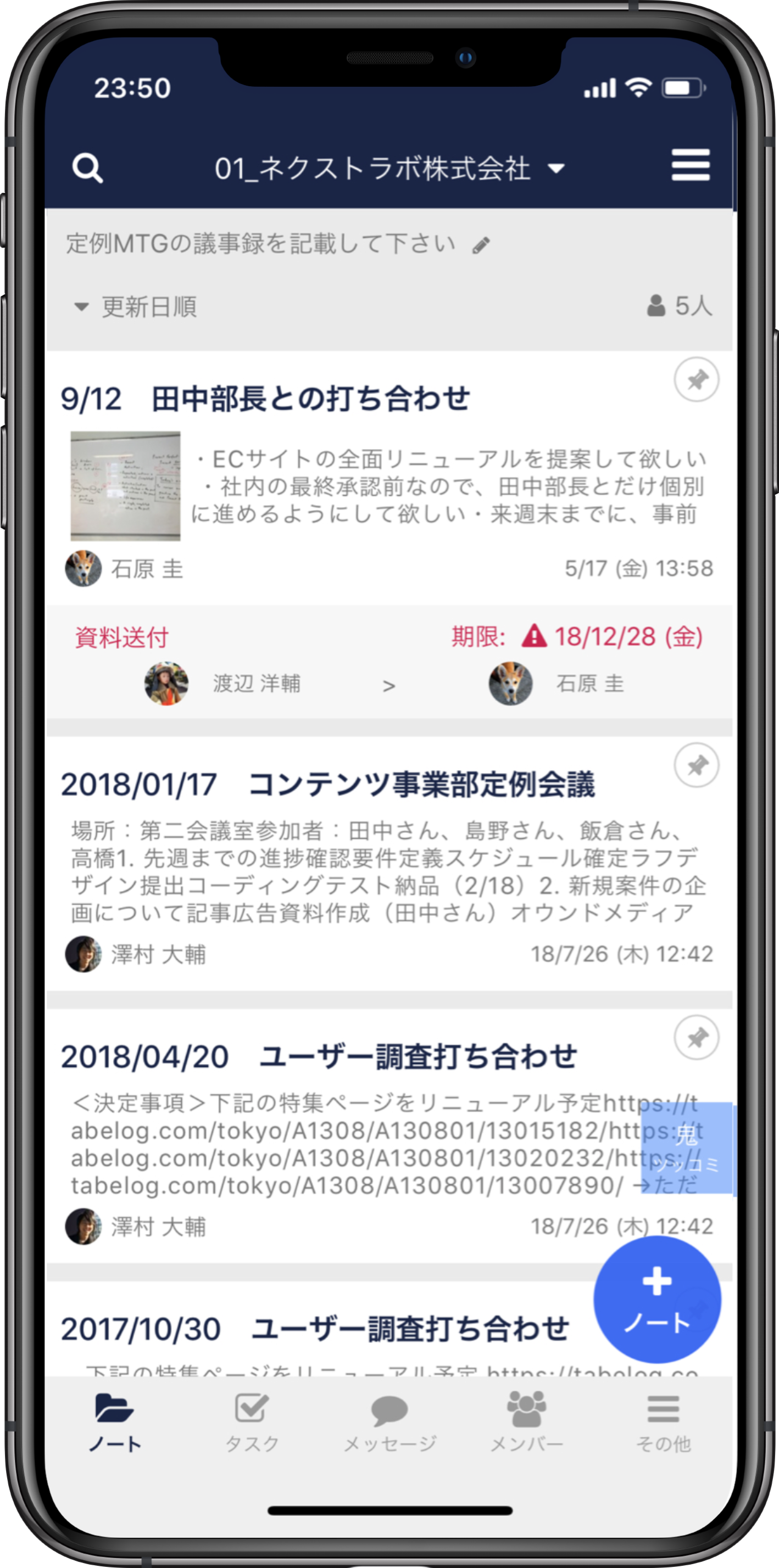Viewport: 779px width, 1568px height.
Task: Pin the 2018/04/20 ユーザー調査打ち合わせ note
Action: click(696, 1038)
